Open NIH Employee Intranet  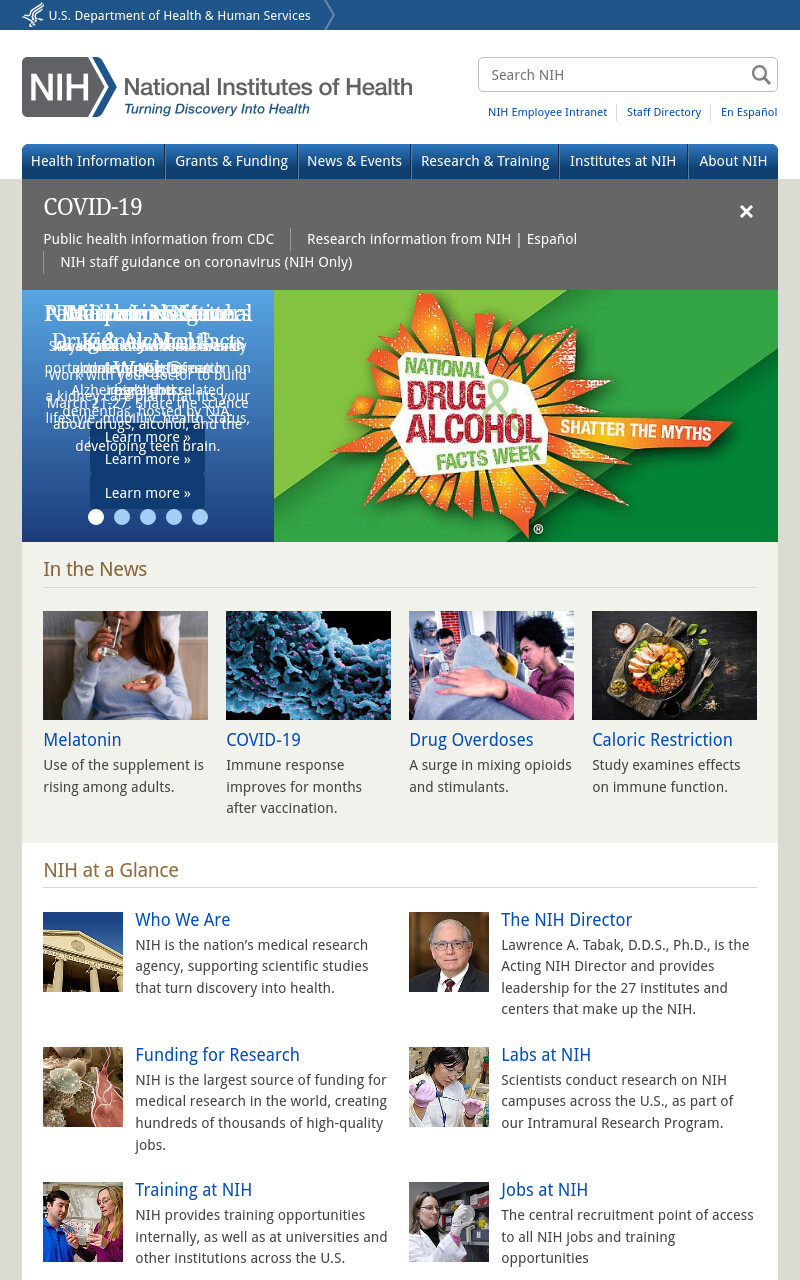pos(547,112)
